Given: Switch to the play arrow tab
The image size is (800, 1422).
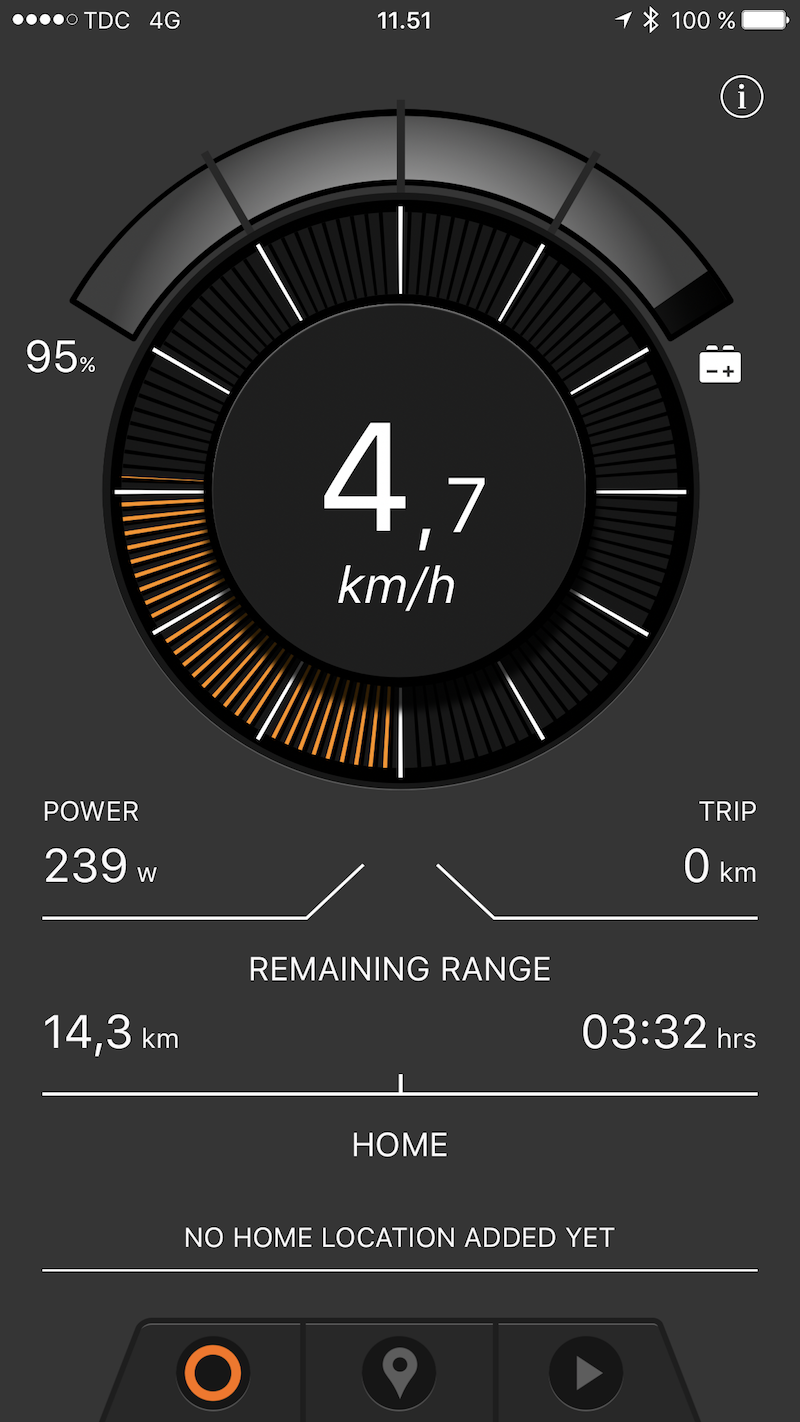Looking at the screenshot, I should pyautogui.click(x=586, y=1373).
